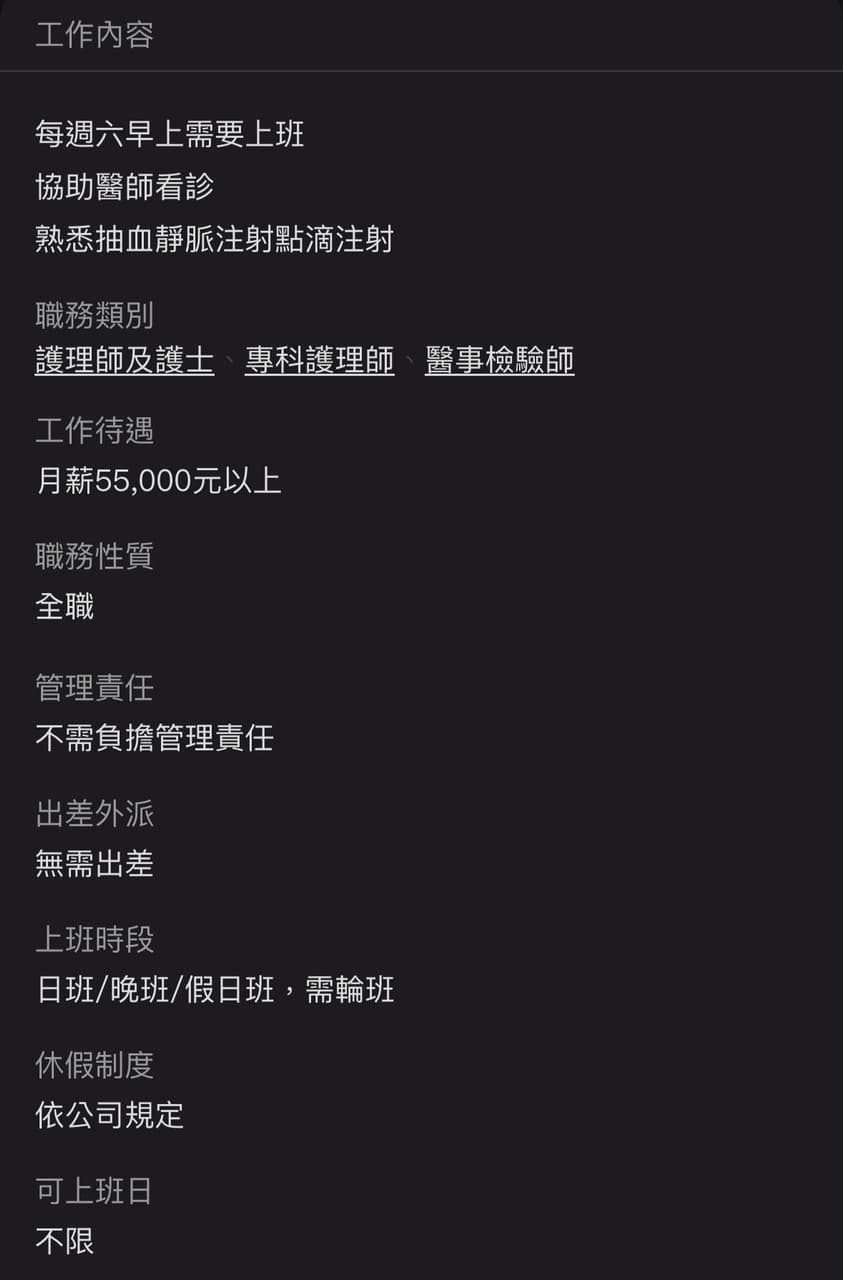Open the 護理師及護士 job category link
843x1280 pixels.
[124, 361]
